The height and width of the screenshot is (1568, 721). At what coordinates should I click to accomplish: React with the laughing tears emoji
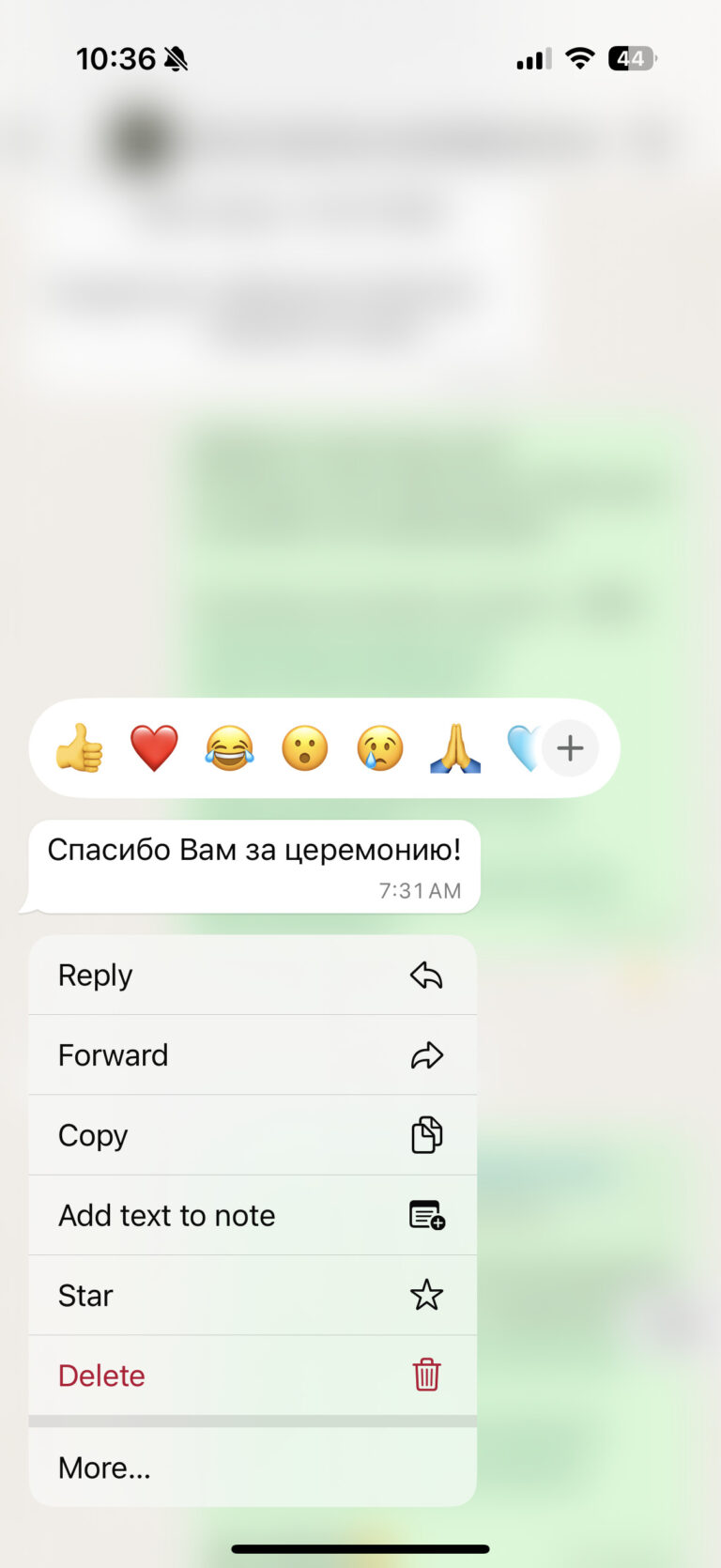(229, 748)
